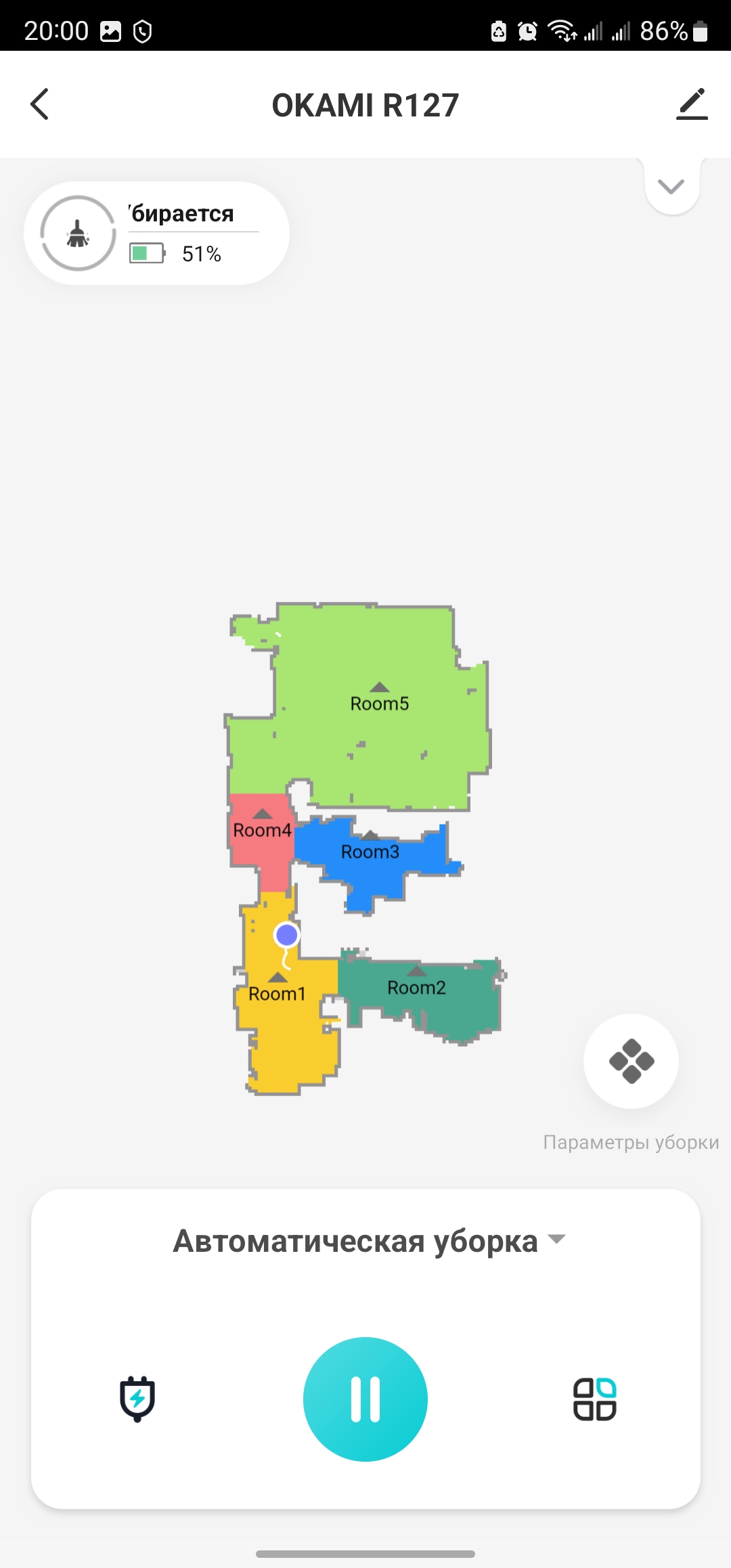Viewport: 731px width, 1568px height.
Task: Select Room2 on the map
Action: pyautogui.click(x=416, y=988)
